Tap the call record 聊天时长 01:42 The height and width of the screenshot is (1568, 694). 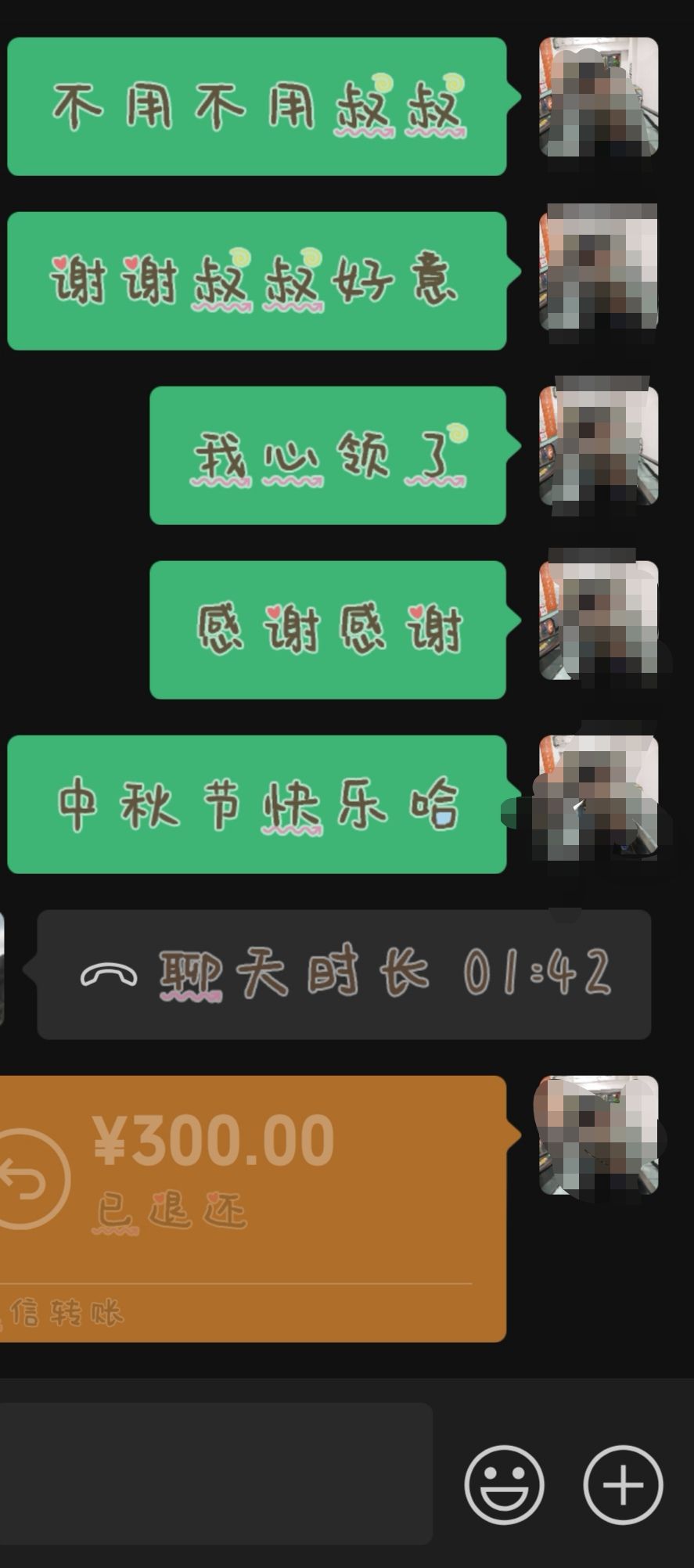(x=343, y=974)
